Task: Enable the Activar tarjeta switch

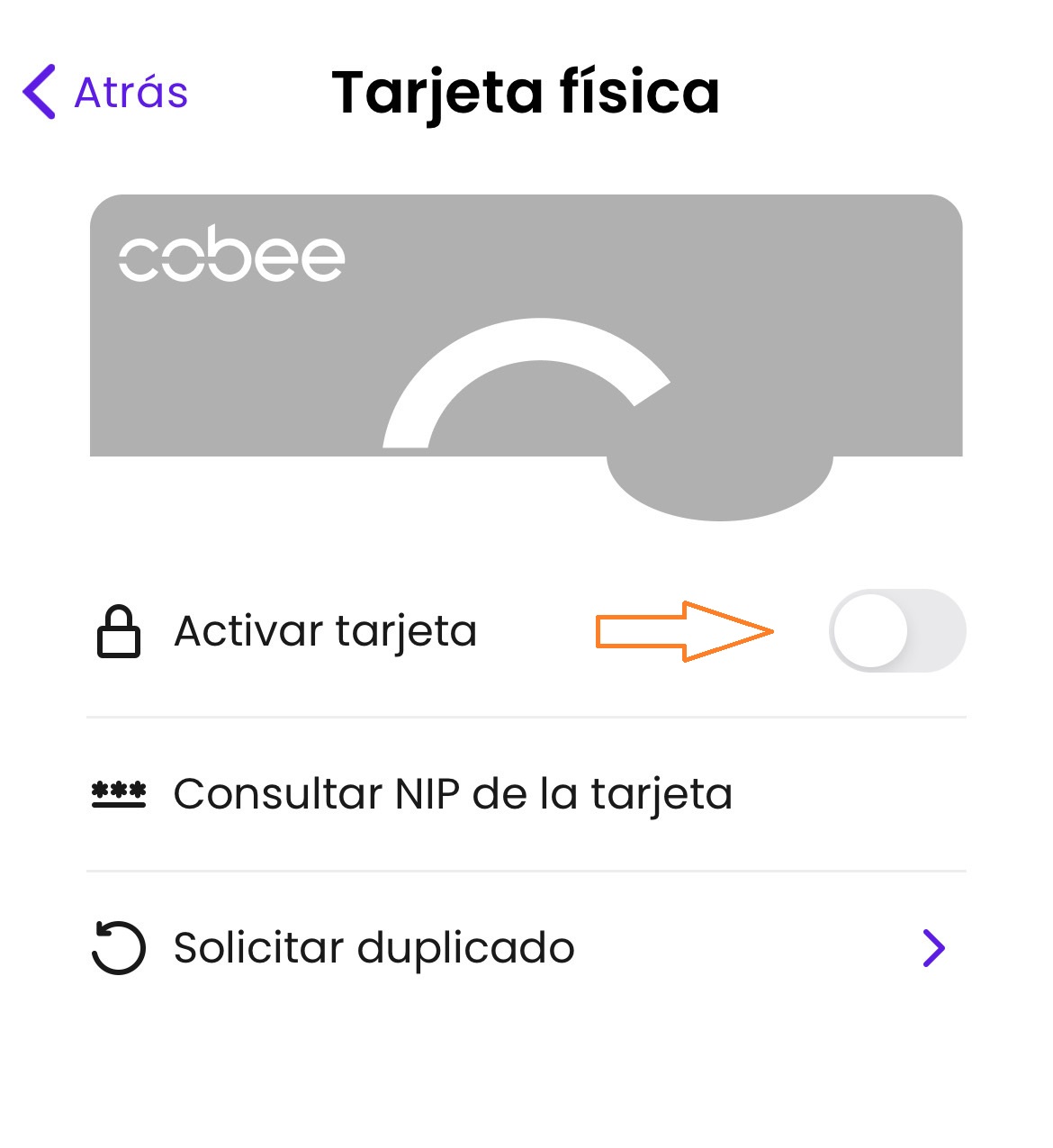Action: [896, 631]
